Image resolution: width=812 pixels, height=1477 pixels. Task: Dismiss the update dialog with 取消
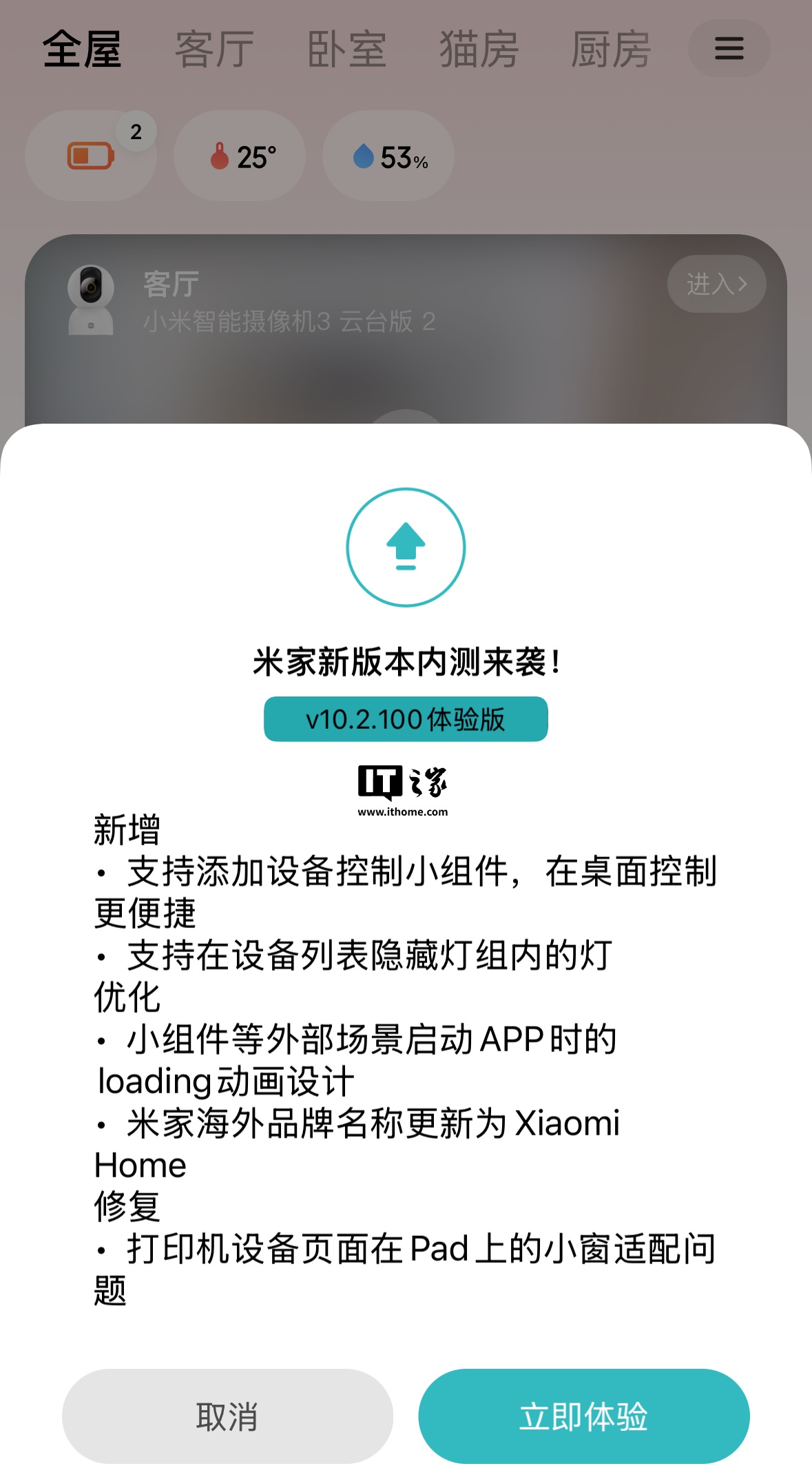click(x=227, y=1416)
